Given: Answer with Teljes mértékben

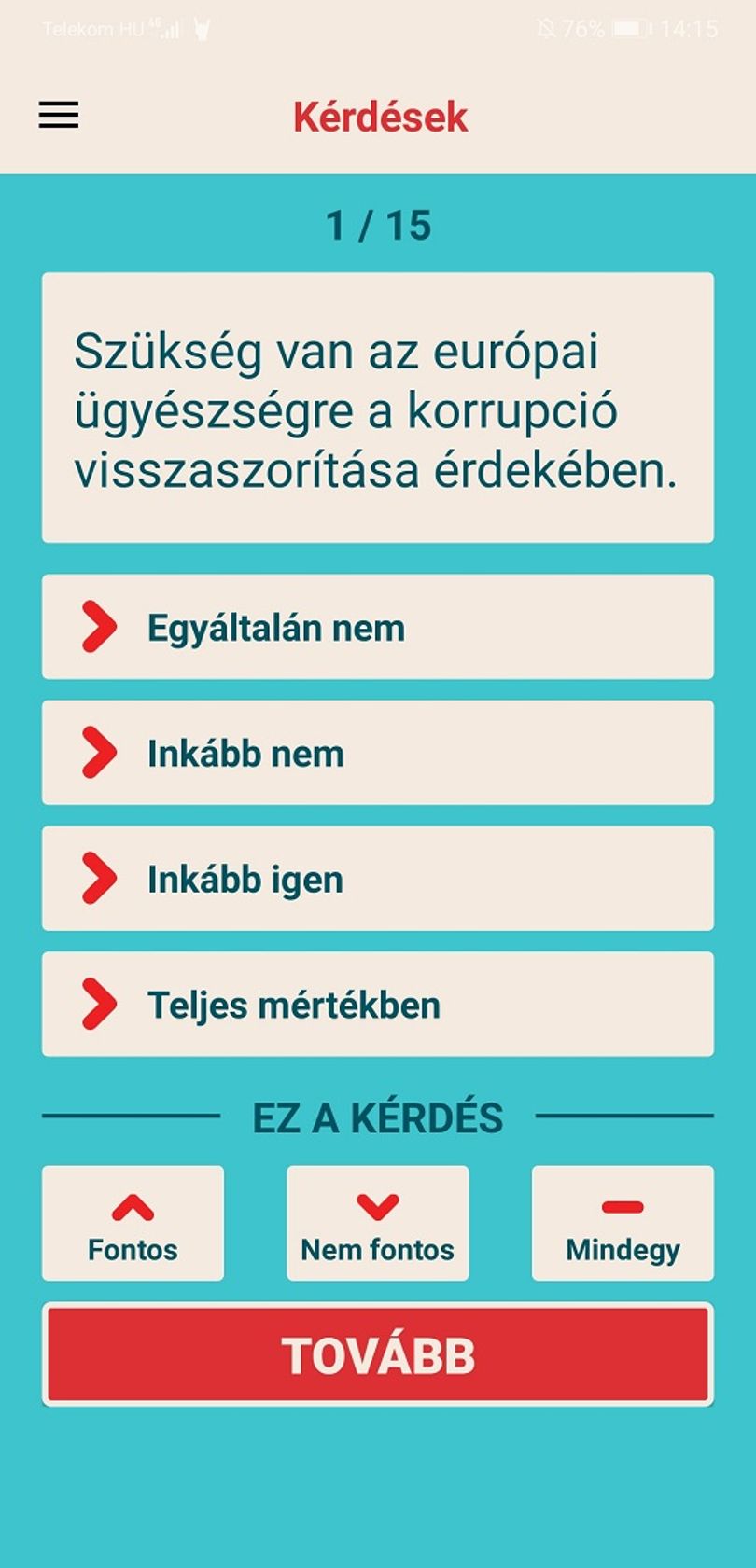Looking at the screenshot, I should click(378, 1005).
